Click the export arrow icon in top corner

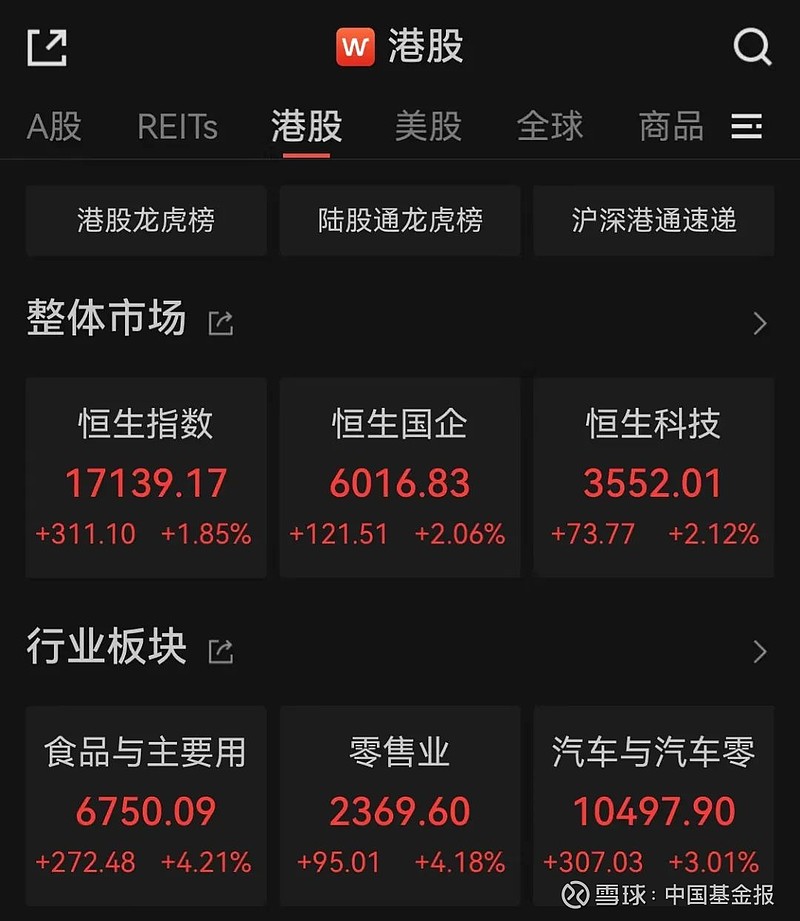click(x=48, y=46)
